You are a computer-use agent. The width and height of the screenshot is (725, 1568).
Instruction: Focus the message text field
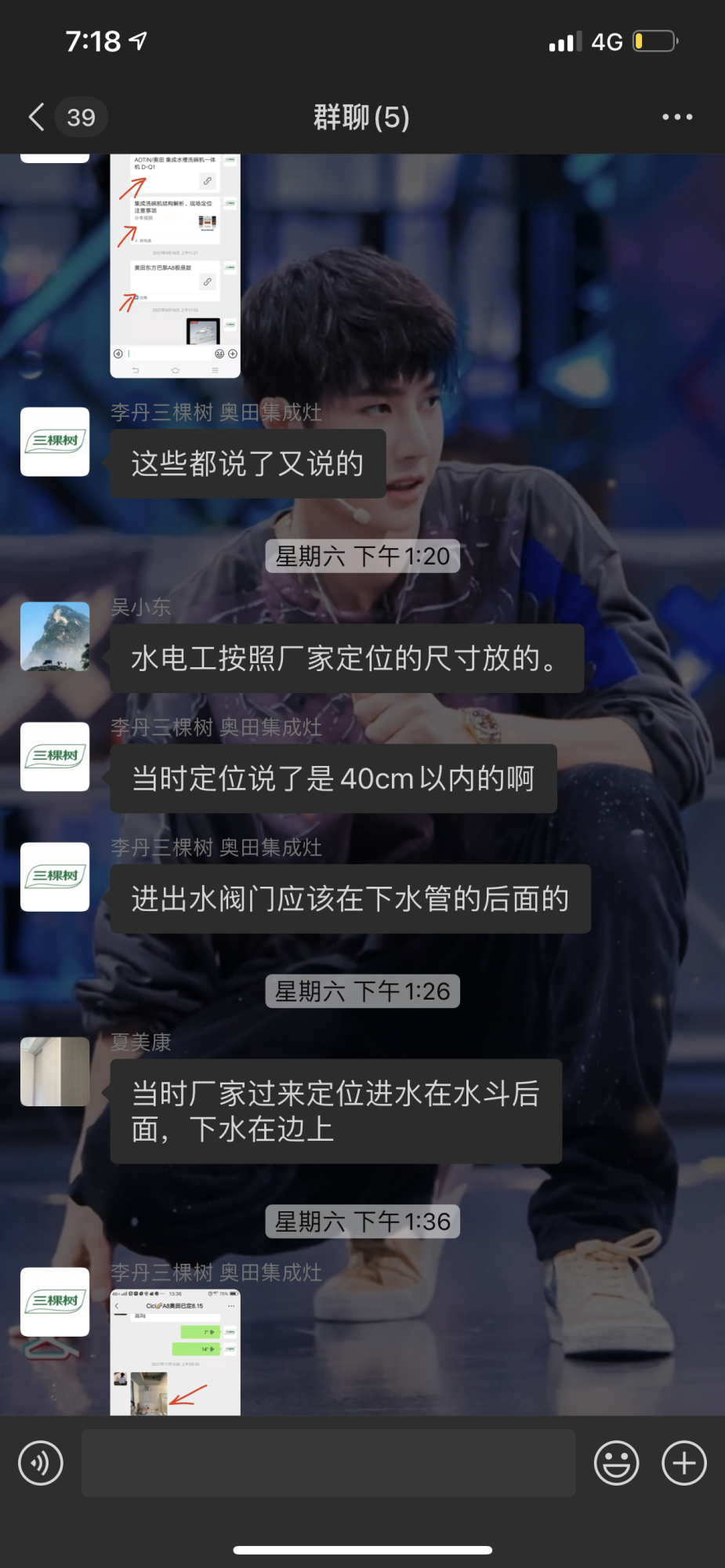(x=328, y=1463)
